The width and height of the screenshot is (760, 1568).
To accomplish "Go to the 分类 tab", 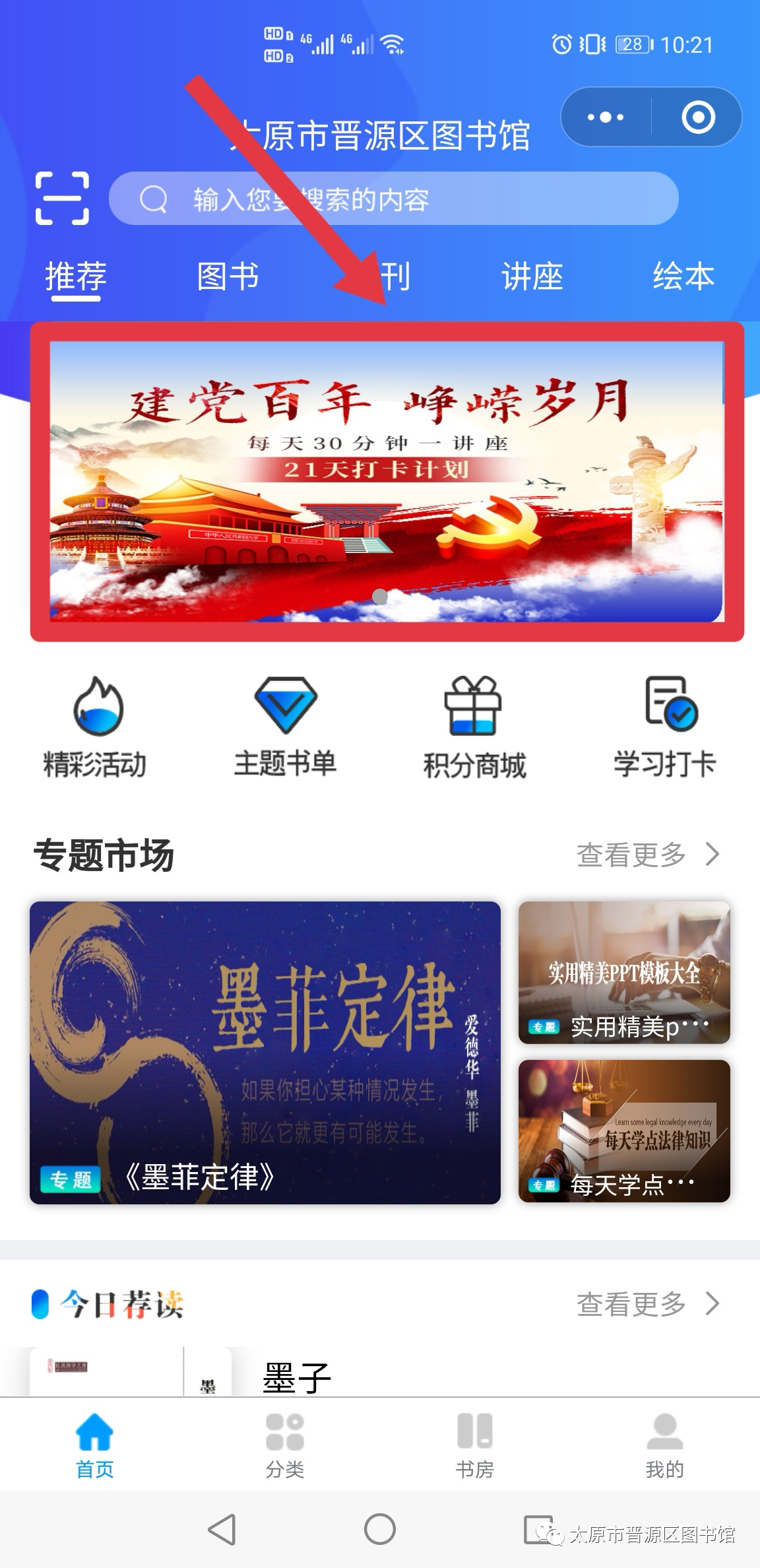I will 285,1445.
